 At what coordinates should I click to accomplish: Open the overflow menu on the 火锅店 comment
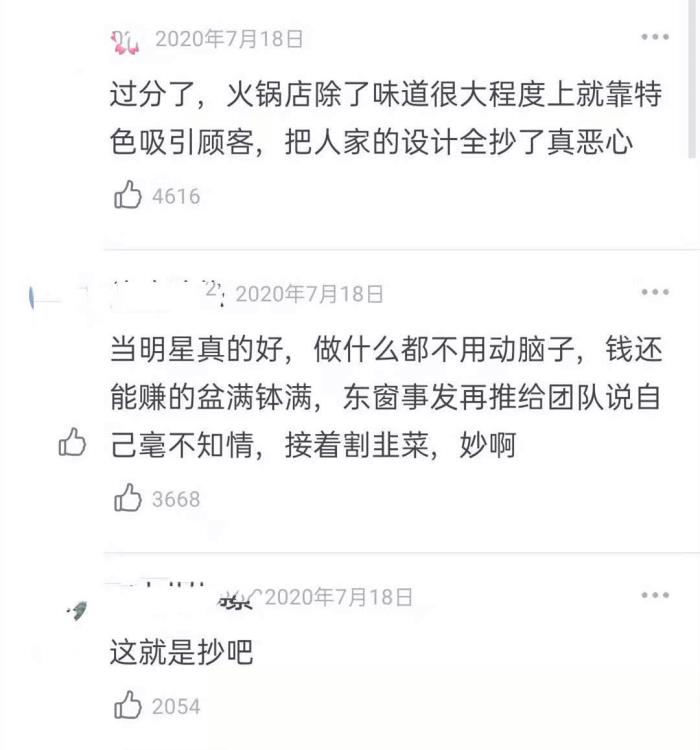(655, 37)
